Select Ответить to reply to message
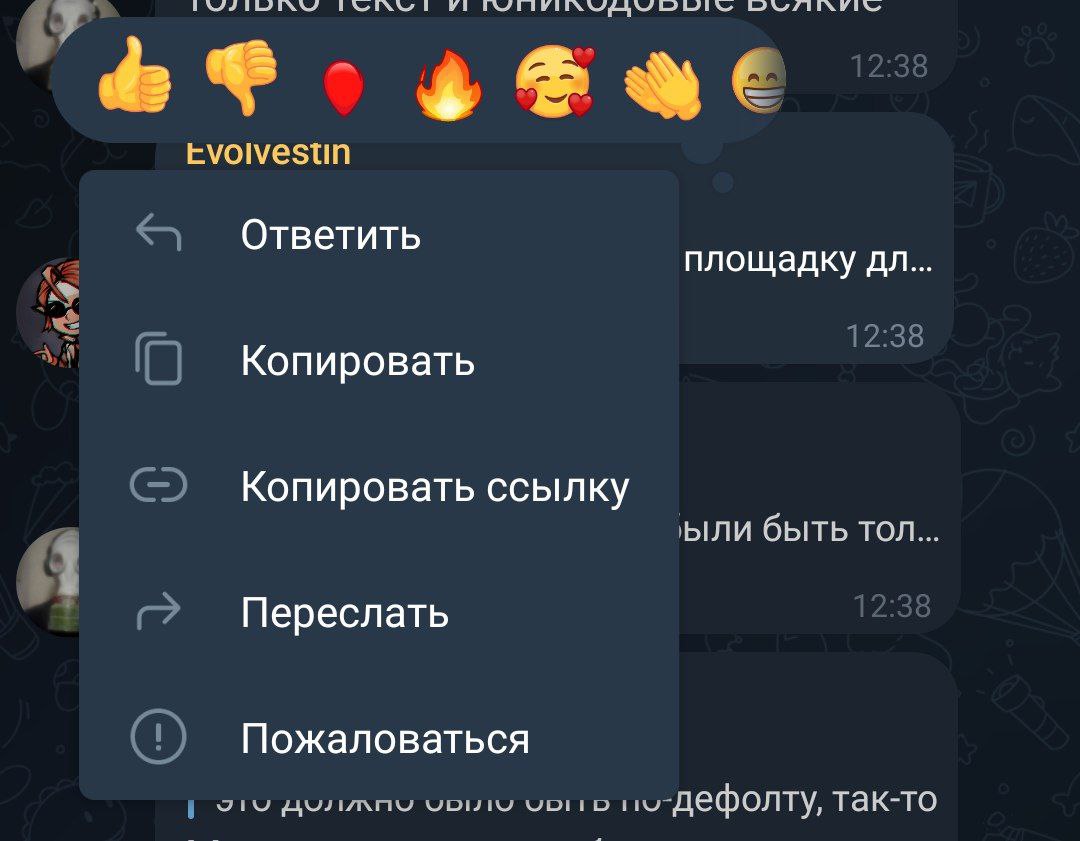The height and width of the screenshot is (841, 1080). [330, 235]
